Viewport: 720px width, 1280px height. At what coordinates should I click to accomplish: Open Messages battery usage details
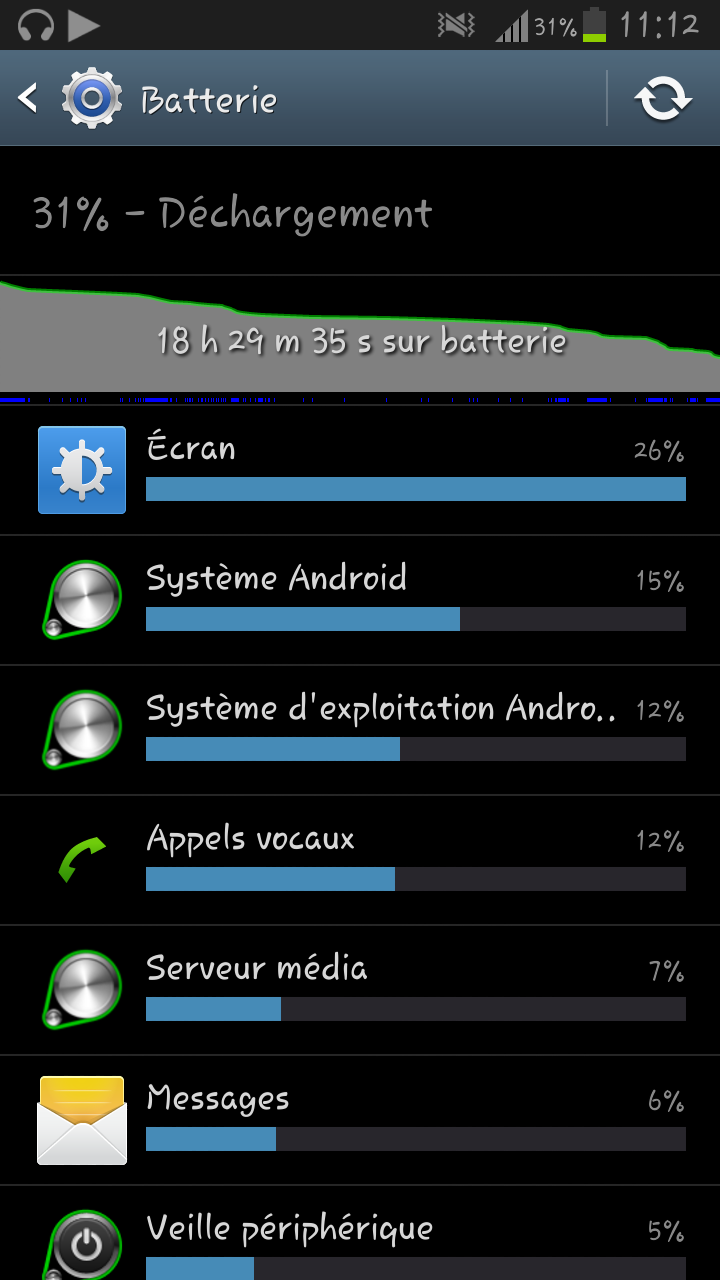[x=360, y=1120]
